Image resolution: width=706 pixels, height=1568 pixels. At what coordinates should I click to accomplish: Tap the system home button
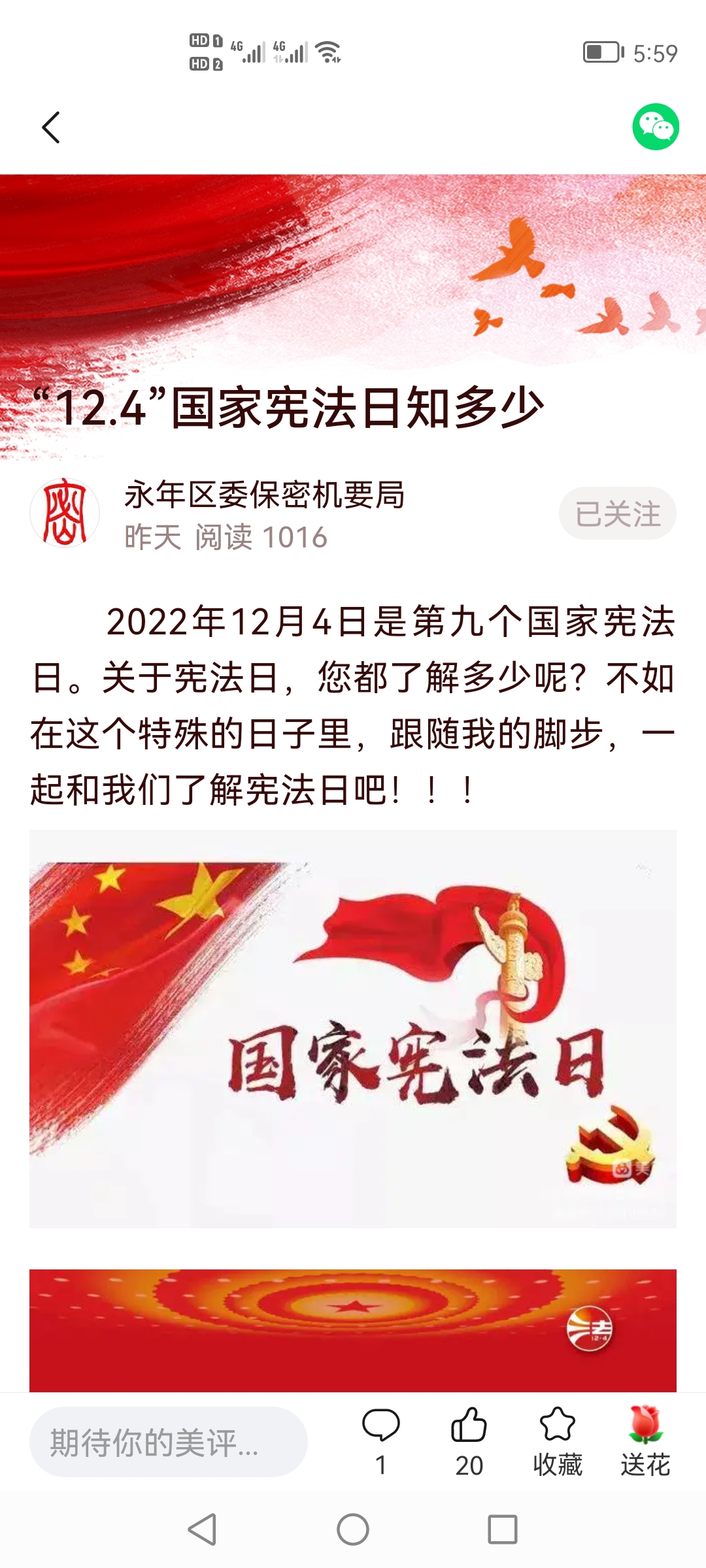pyautogui.click(x=353, y=1529)
